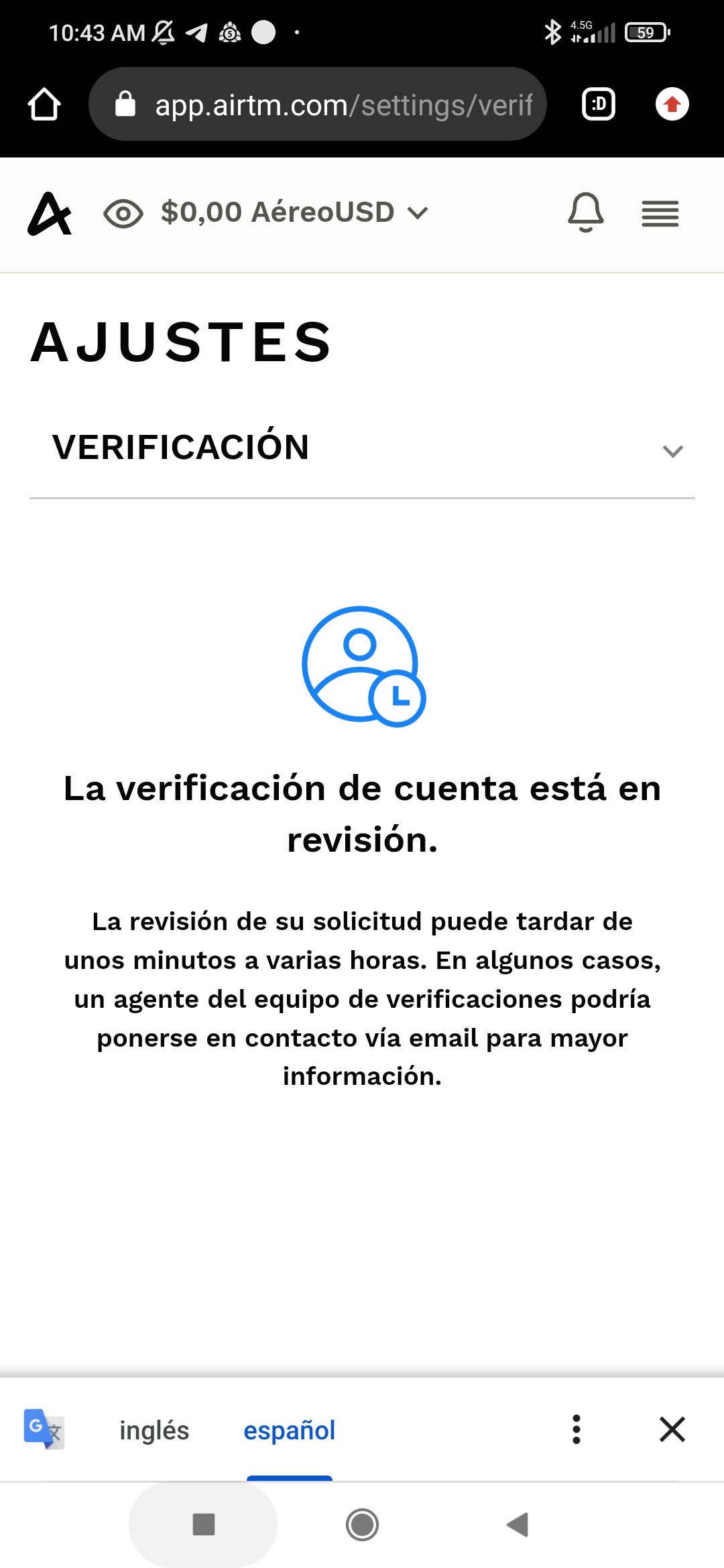The width and height of the screenshot is (724, 1568).
Task: Open recent apps from navigation bar
Action: point(204,1524)
